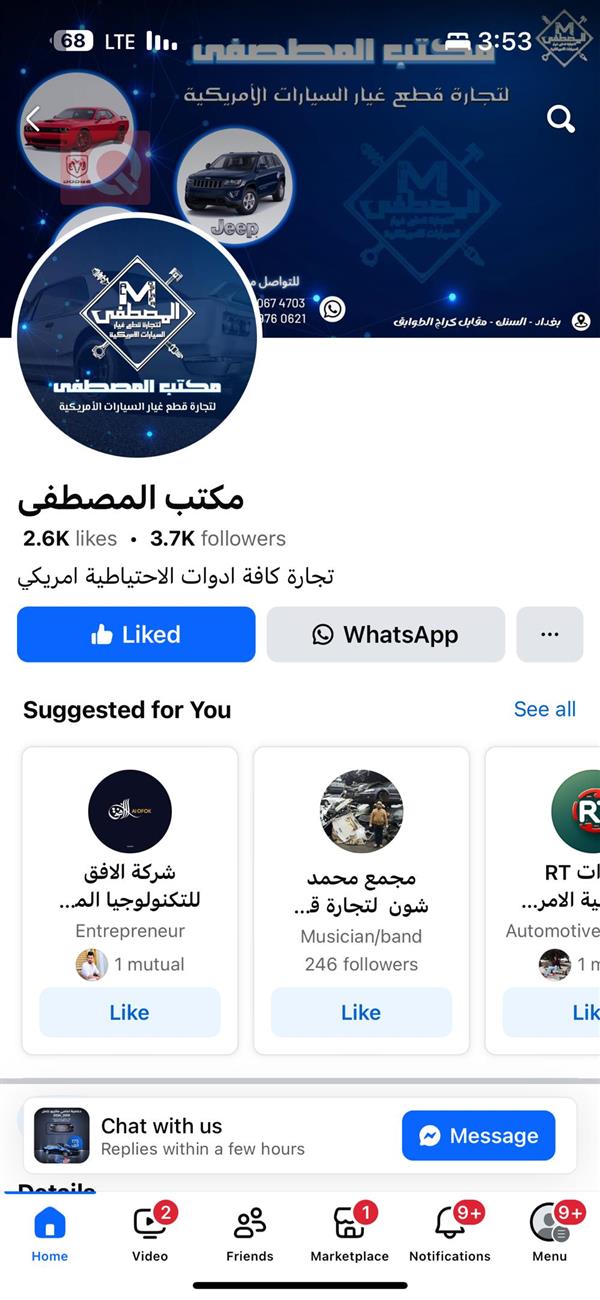Switch to the Home tab
This screenshot has width=600, height=1300.
pyautogui.click(x=49, y=1234)
